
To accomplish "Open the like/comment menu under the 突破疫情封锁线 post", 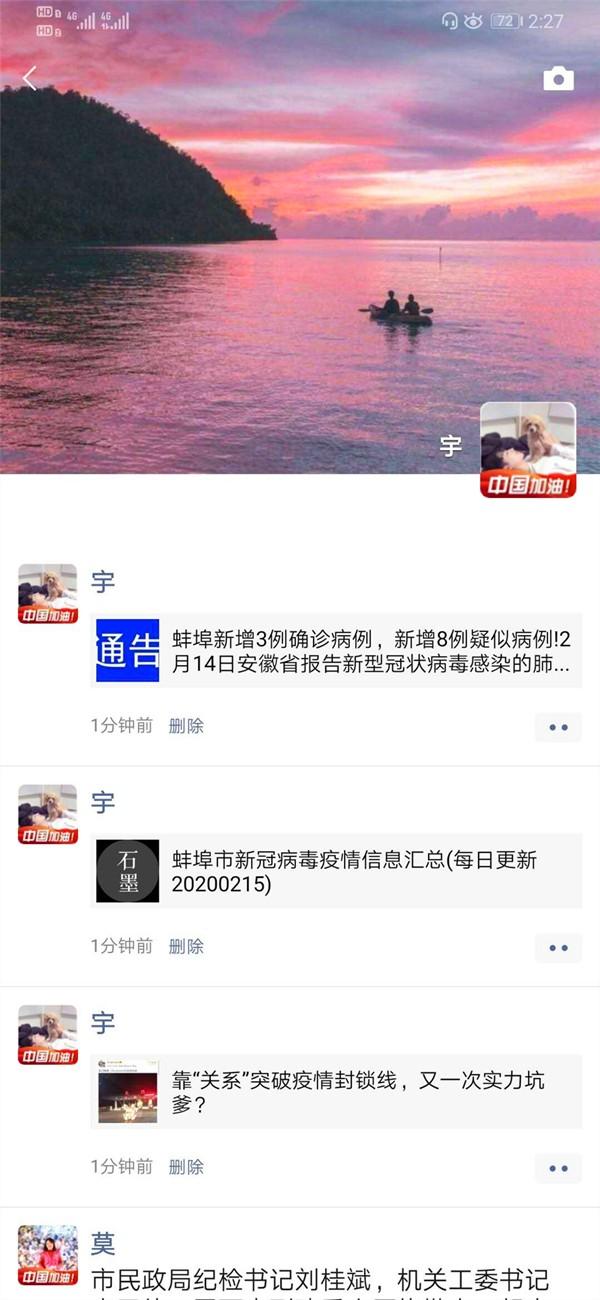I will pos(557,1168).
